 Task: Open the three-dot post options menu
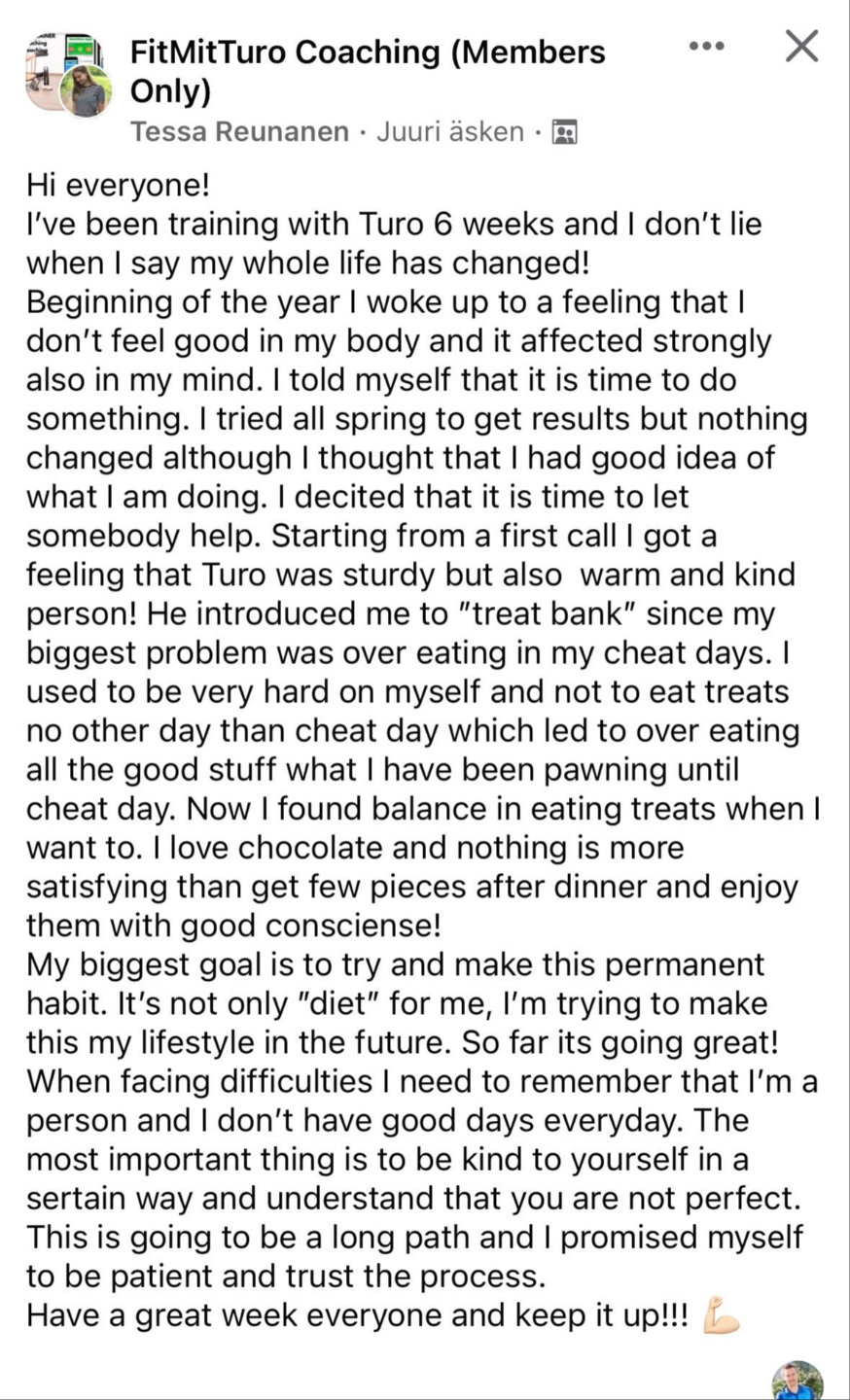point(707,46)
